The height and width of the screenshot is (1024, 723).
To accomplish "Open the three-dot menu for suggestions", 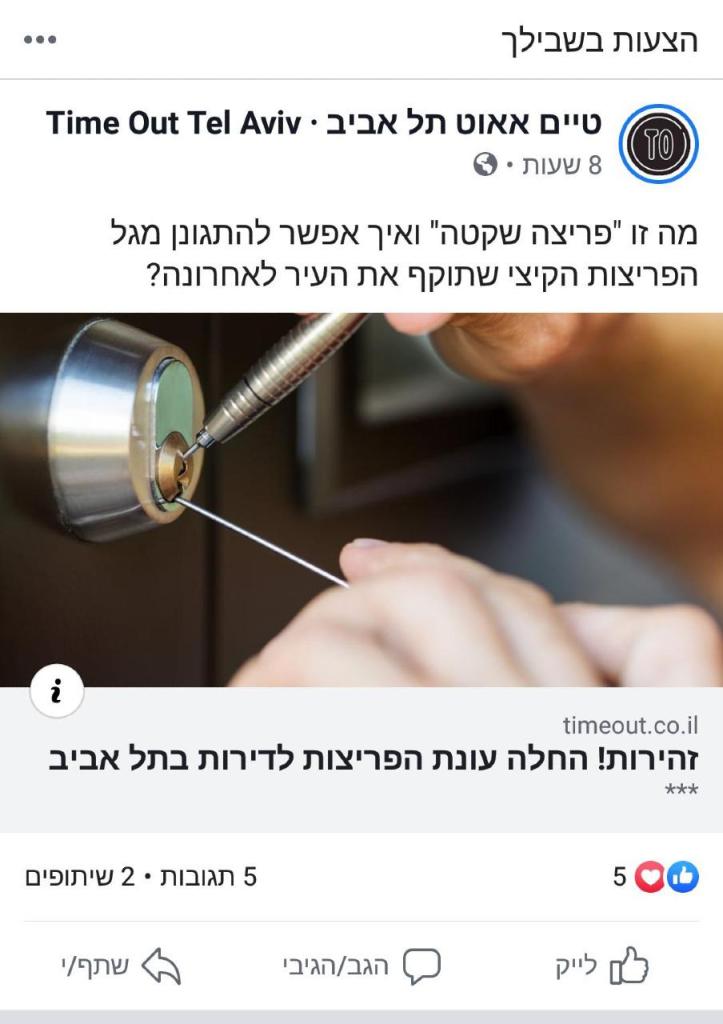I will 40,40.
